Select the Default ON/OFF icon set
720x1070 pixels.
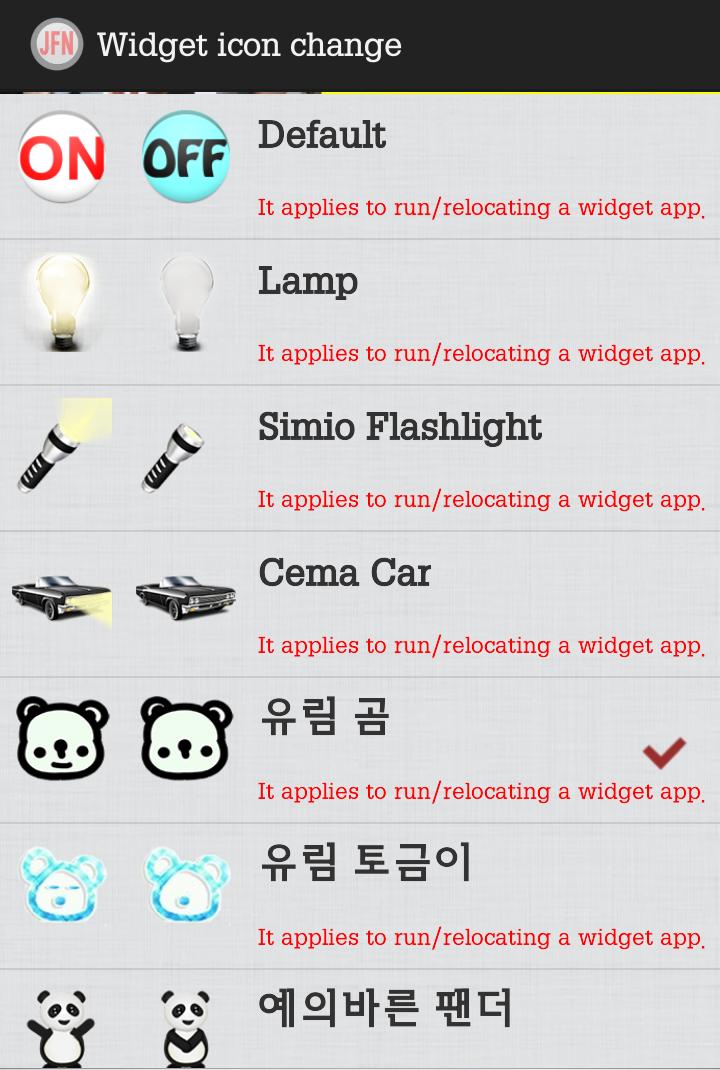(360, 166)
